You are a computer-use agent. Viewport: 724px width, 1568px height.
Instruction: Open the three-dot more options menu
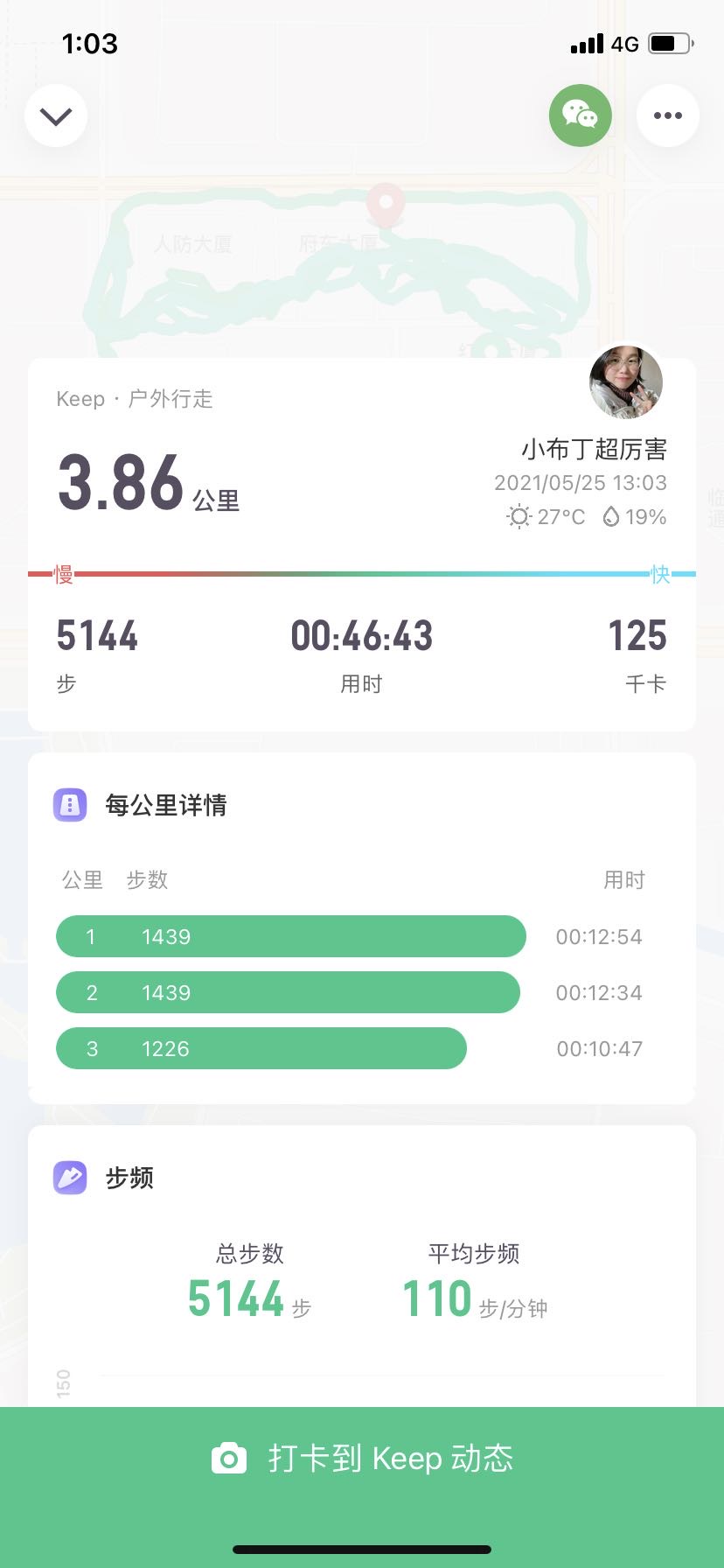tap(667, 115)
